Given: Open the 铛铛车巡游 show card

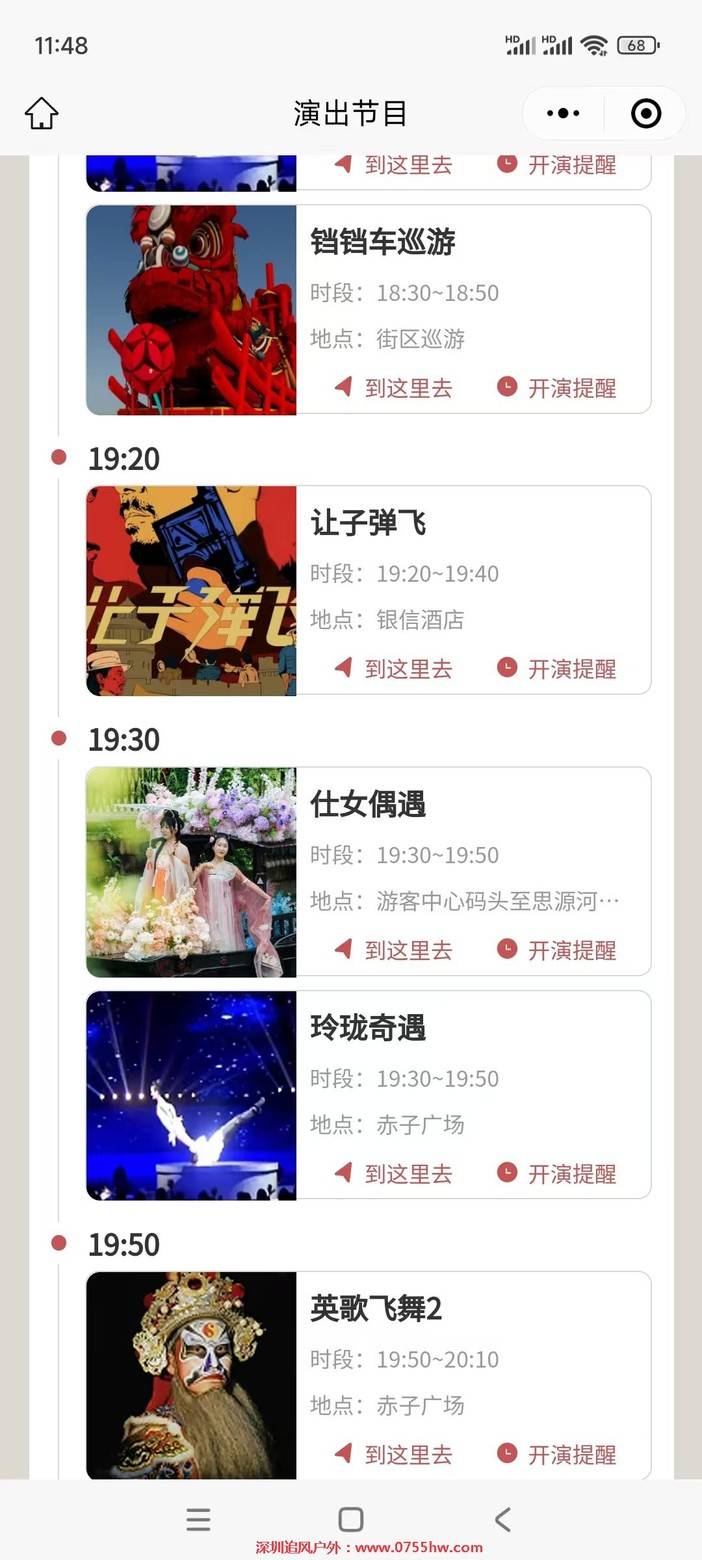Looking at the screenshot, I should [383, 242].
